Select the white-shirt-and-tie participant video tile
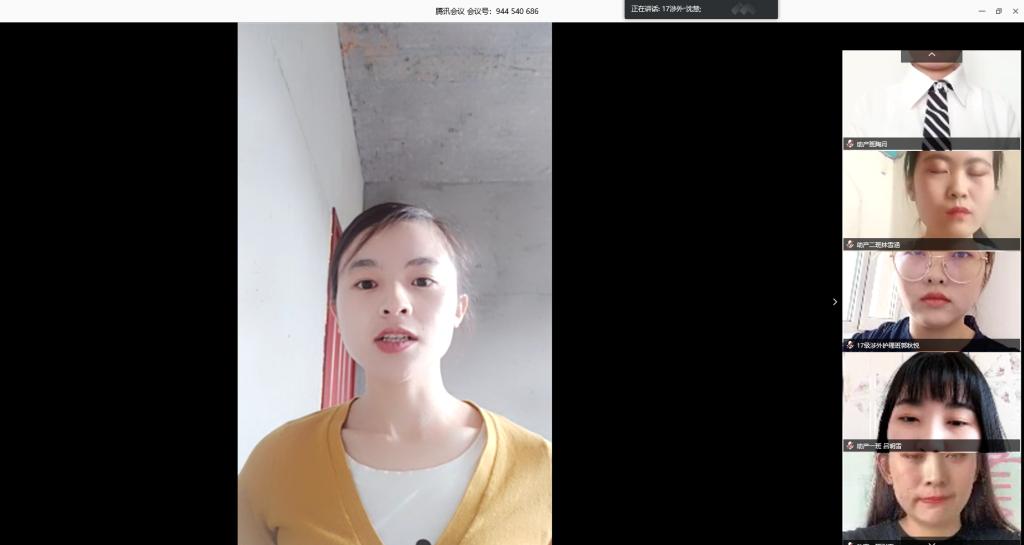Viewport: 1024px width, 545px height. click(x=931, y=100)
